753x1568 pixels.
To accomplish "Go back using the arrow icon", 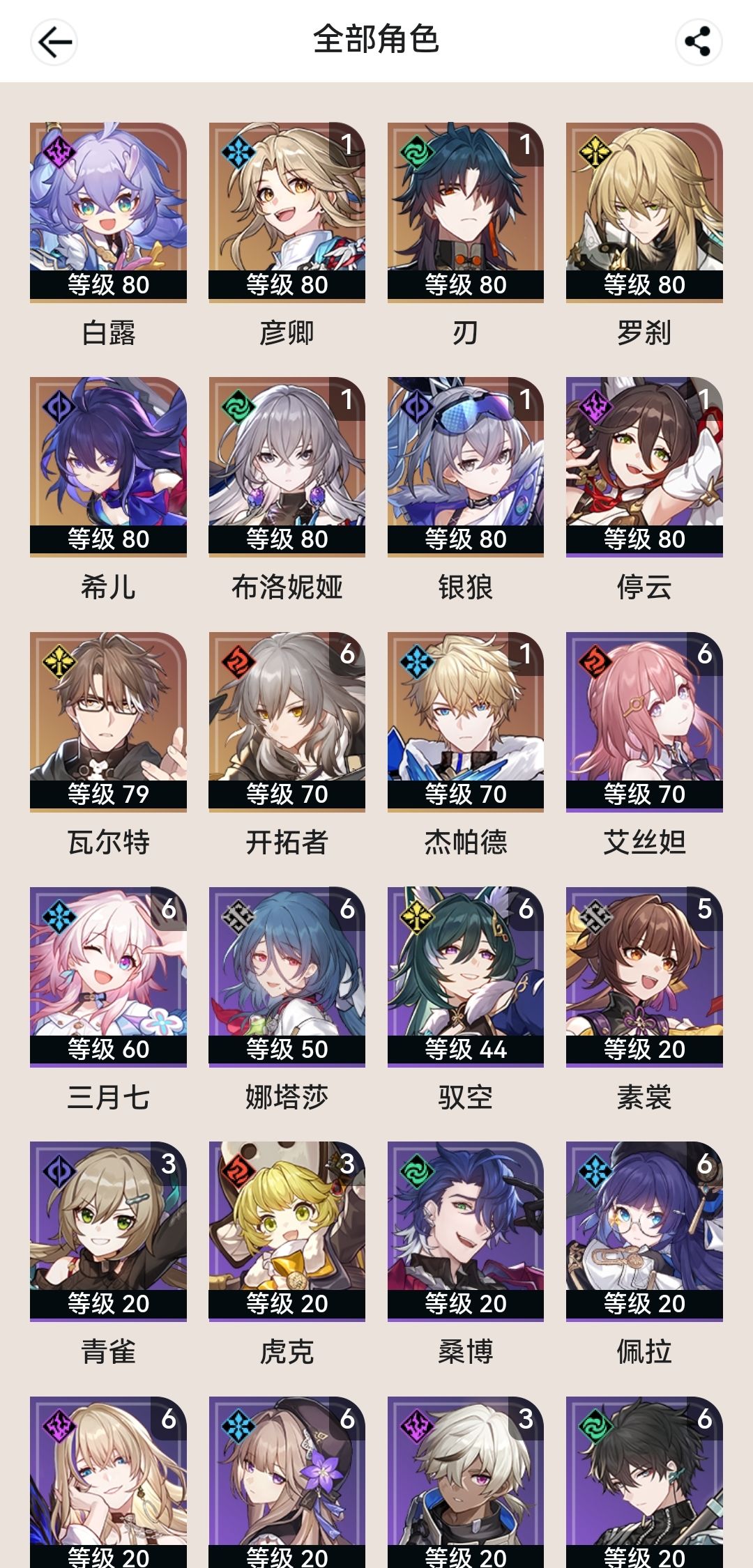I will (x=54, y=42).
